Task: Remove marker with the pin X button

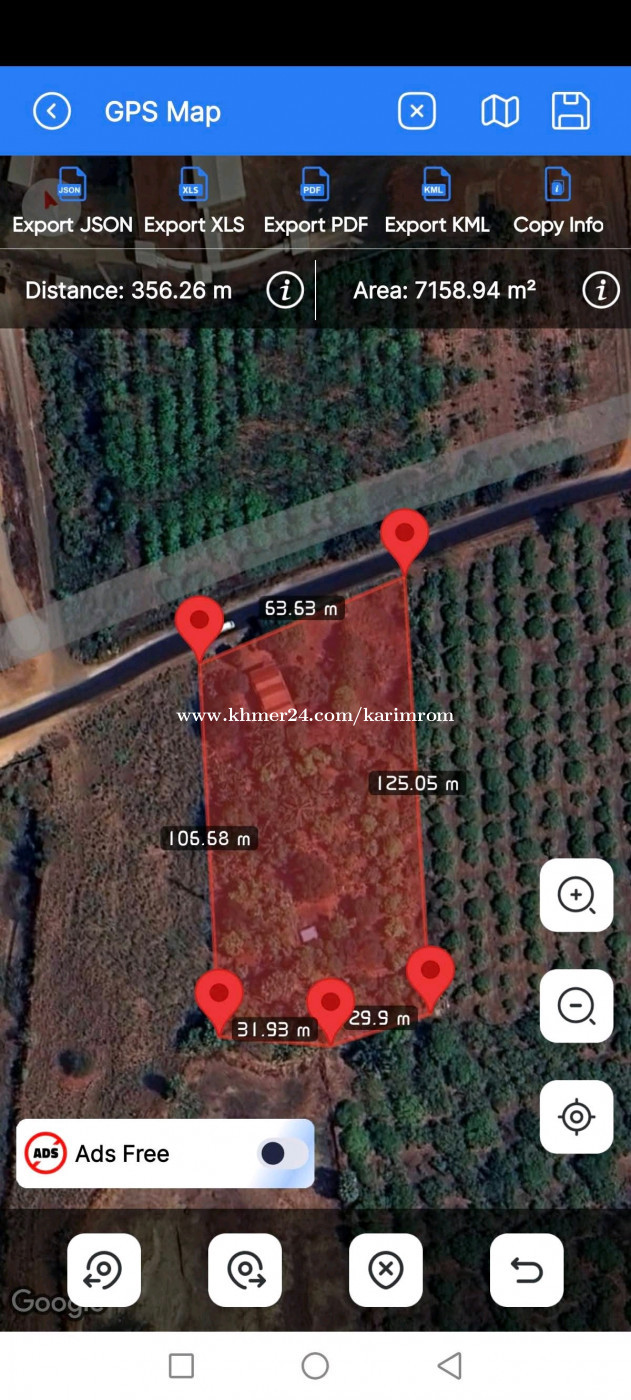Action: click(386, 1270)
